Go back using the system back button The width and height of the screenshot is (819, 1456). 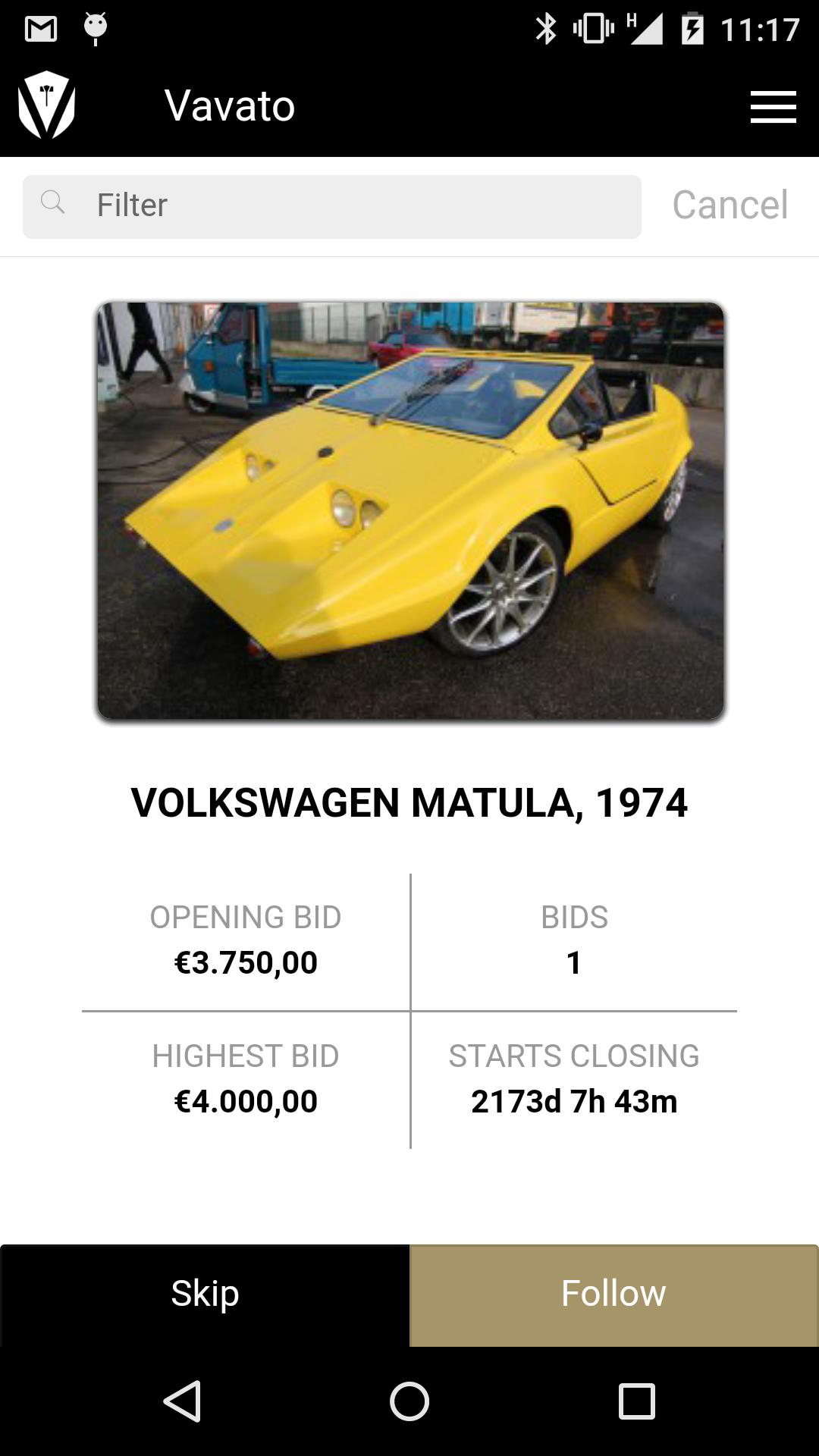click(x=182, y=1401)
